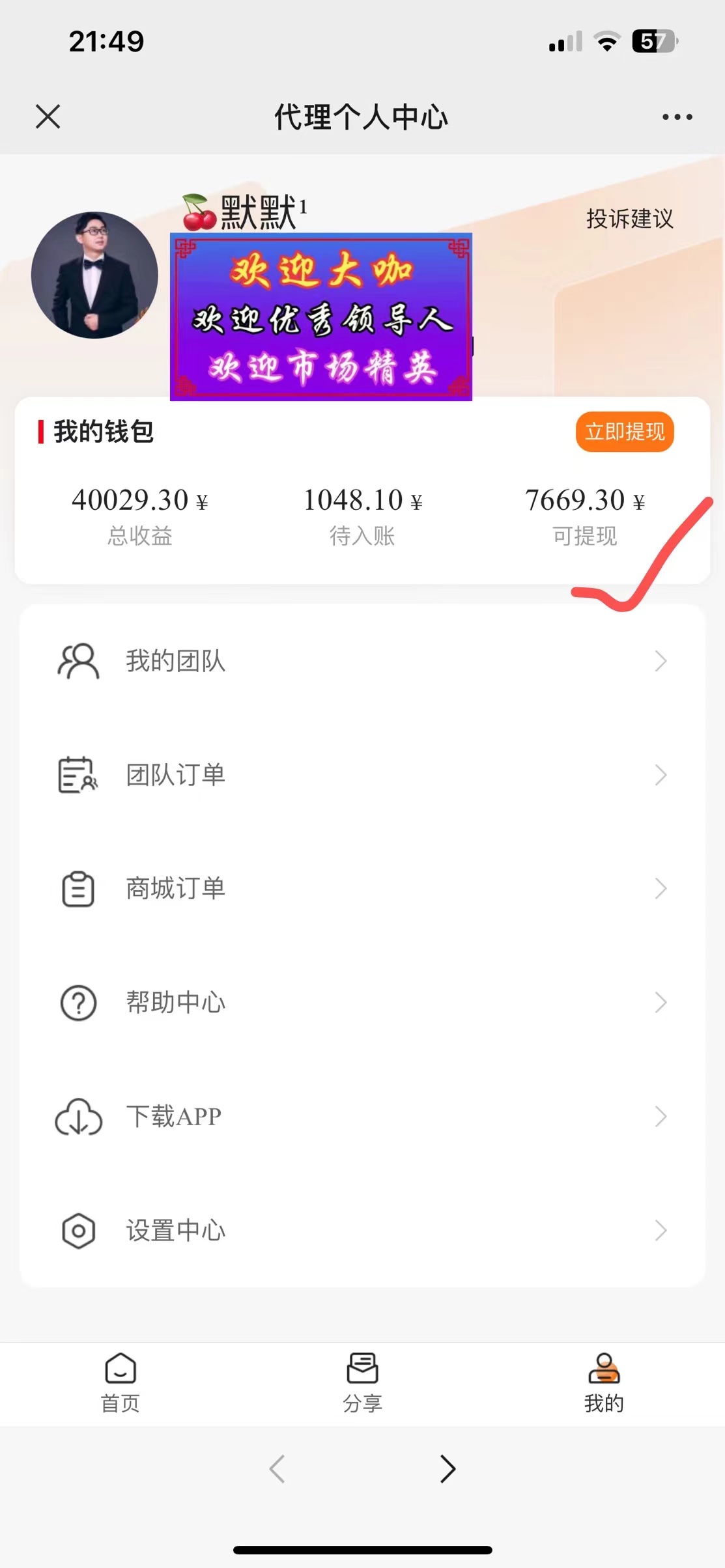Select the 我的 tab
This screenshot has width=725, height=1568.
point(604,1382)
